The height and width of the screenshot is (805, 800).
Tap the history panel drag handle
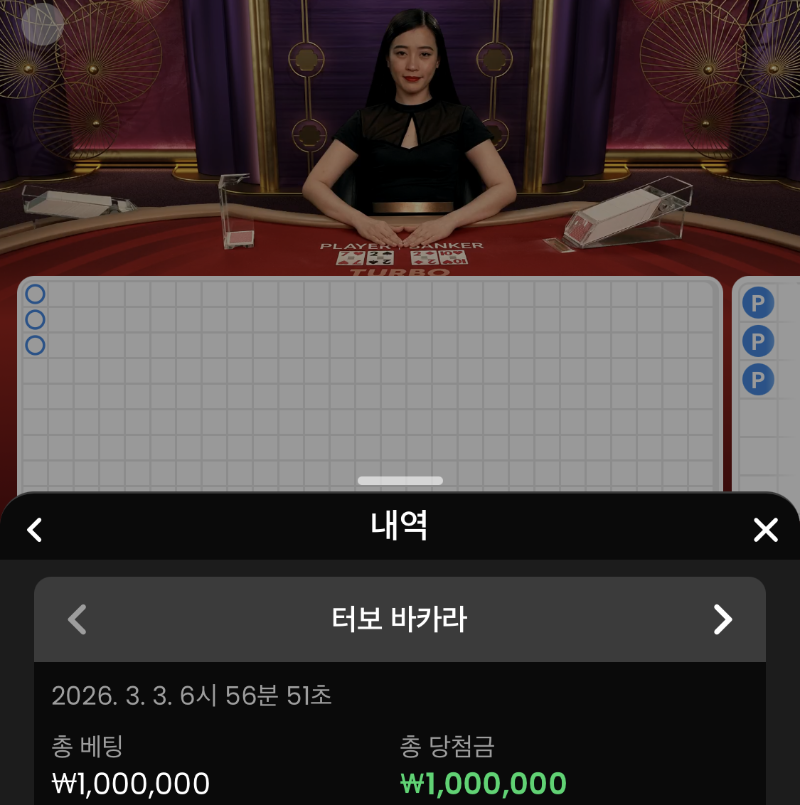click(x=400, y=481)
